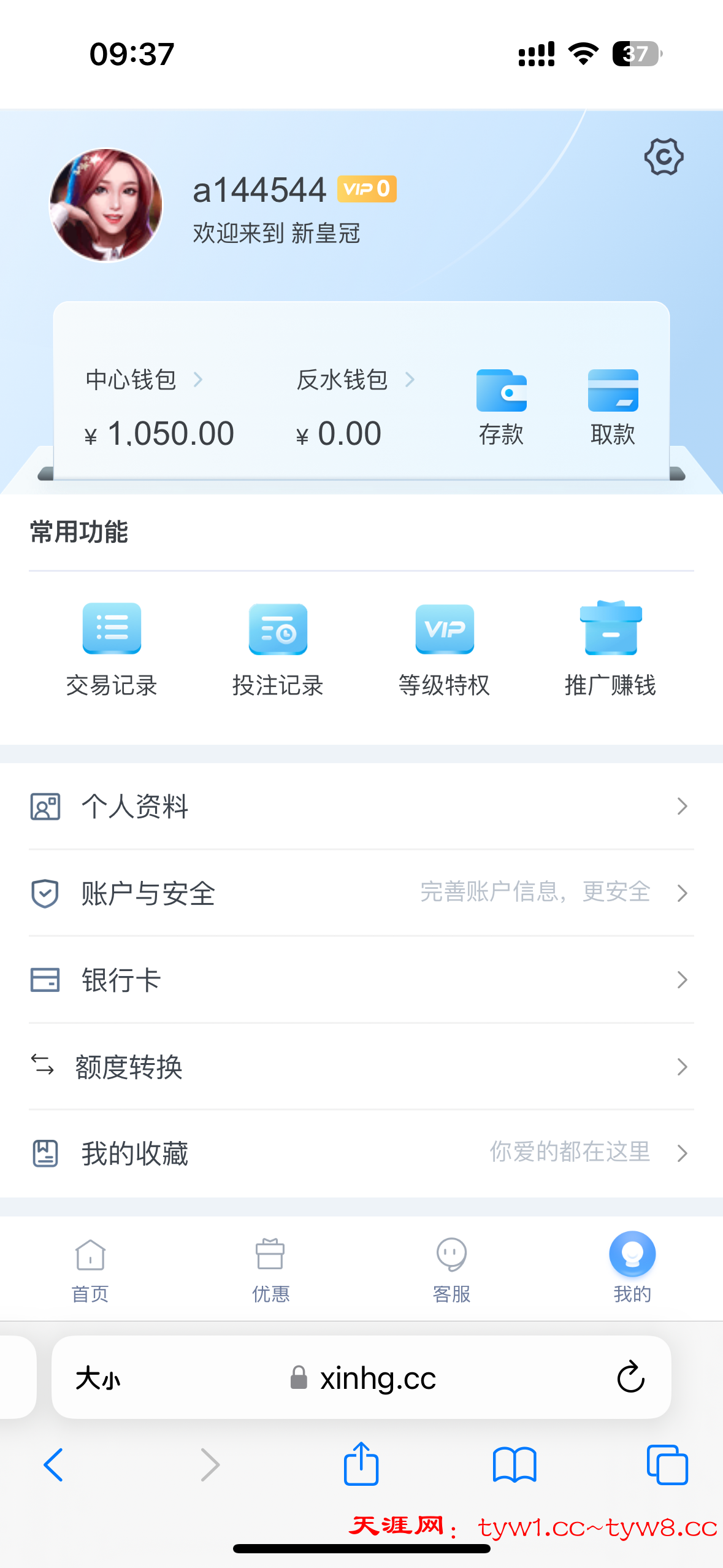Reload the page in Safari
723x1568 pixels.
coord(630,1378)
